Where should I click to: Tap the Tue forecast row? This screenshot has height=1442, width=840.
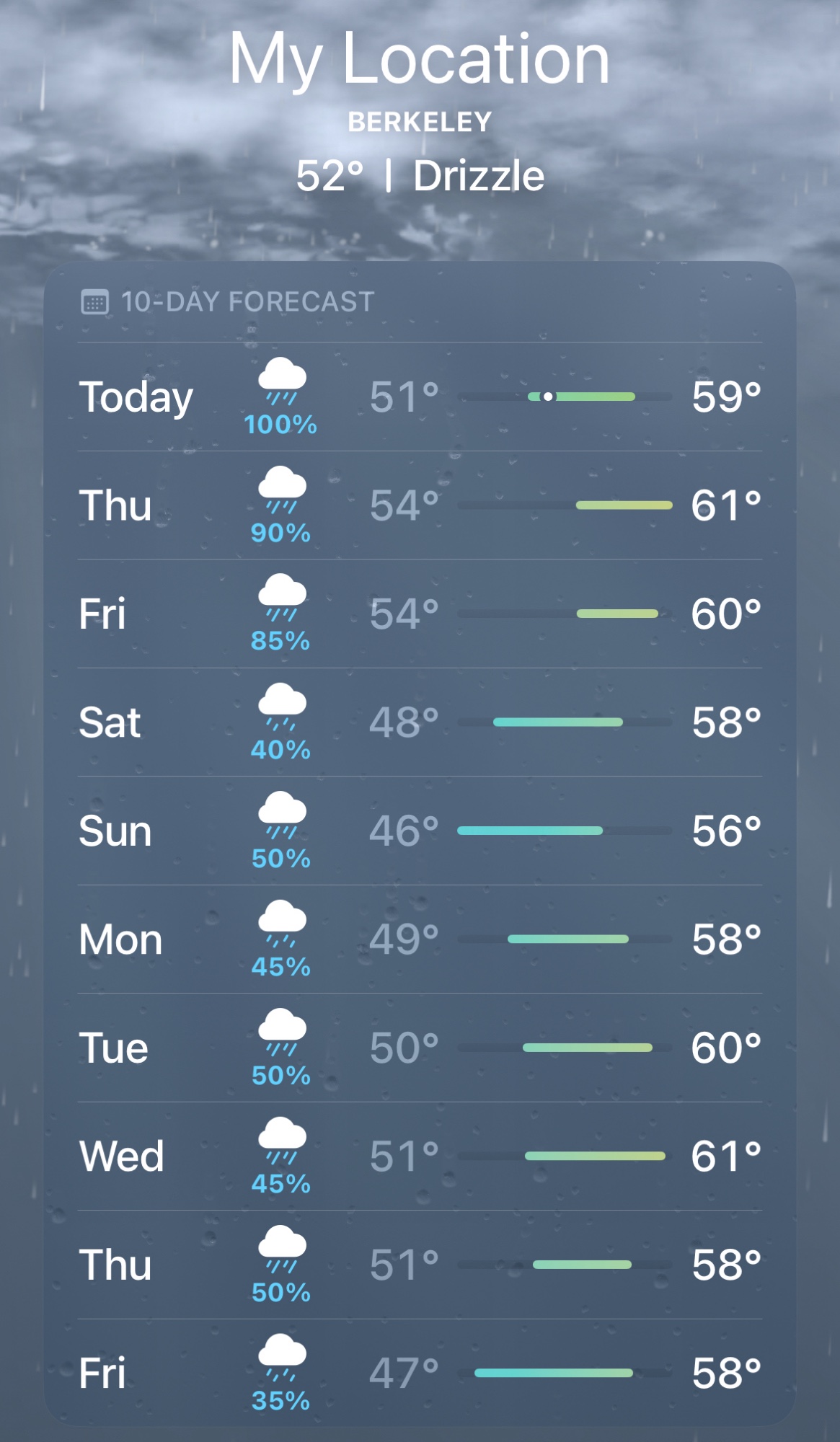click(420, 1048)
